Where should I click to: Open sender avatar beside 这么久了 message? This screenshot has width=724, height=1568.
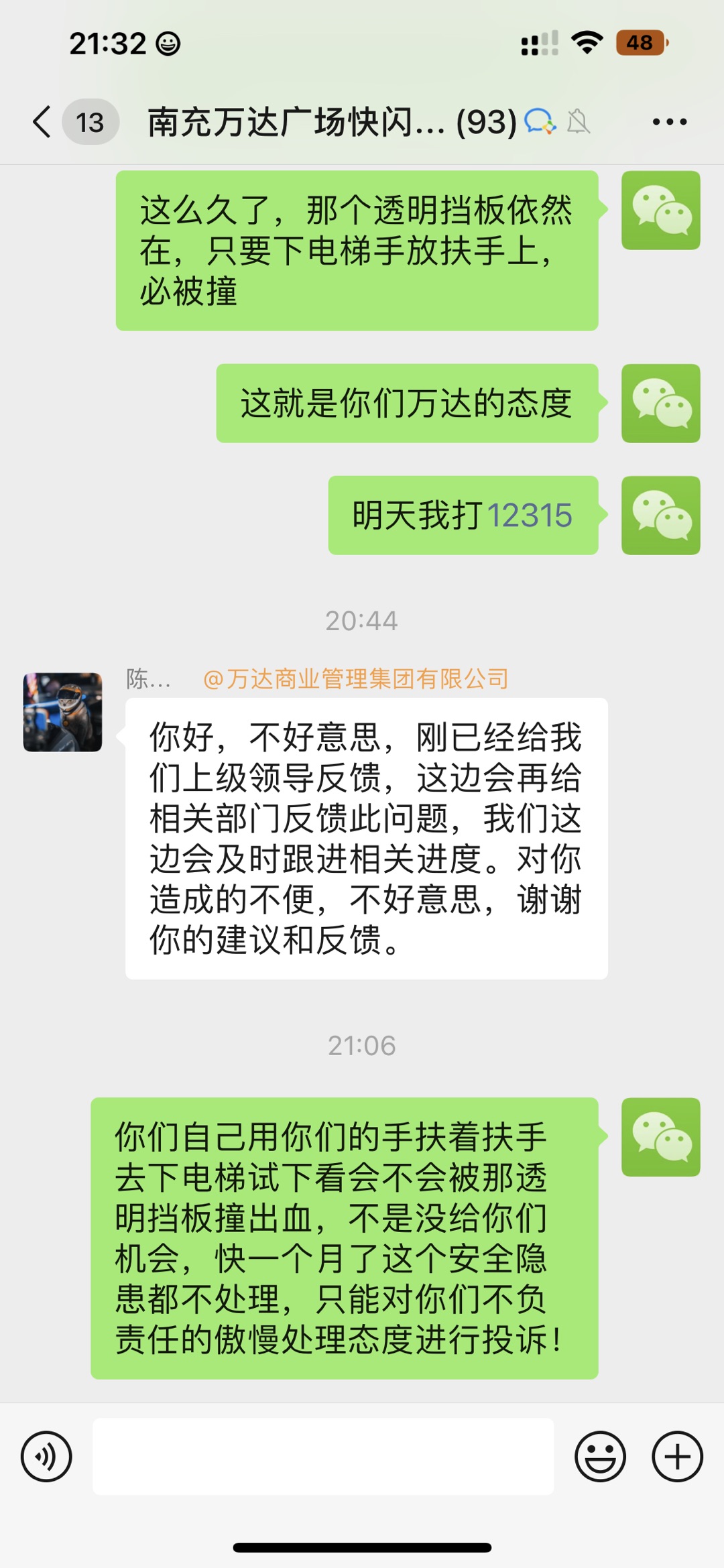(x=660, y=210)
